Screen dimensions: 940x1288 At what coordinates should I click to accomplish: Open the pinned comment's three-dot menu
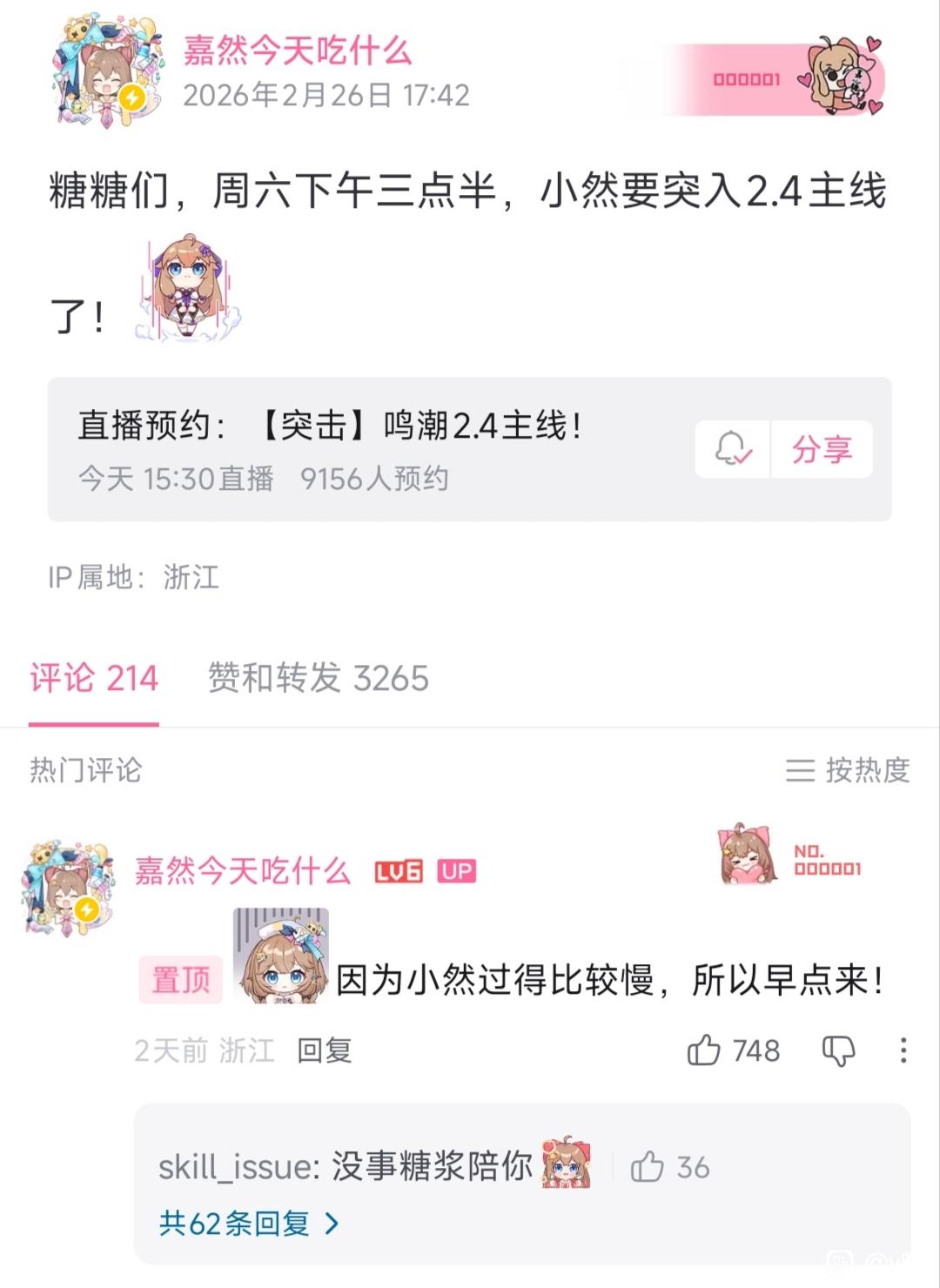point(903,1050)
